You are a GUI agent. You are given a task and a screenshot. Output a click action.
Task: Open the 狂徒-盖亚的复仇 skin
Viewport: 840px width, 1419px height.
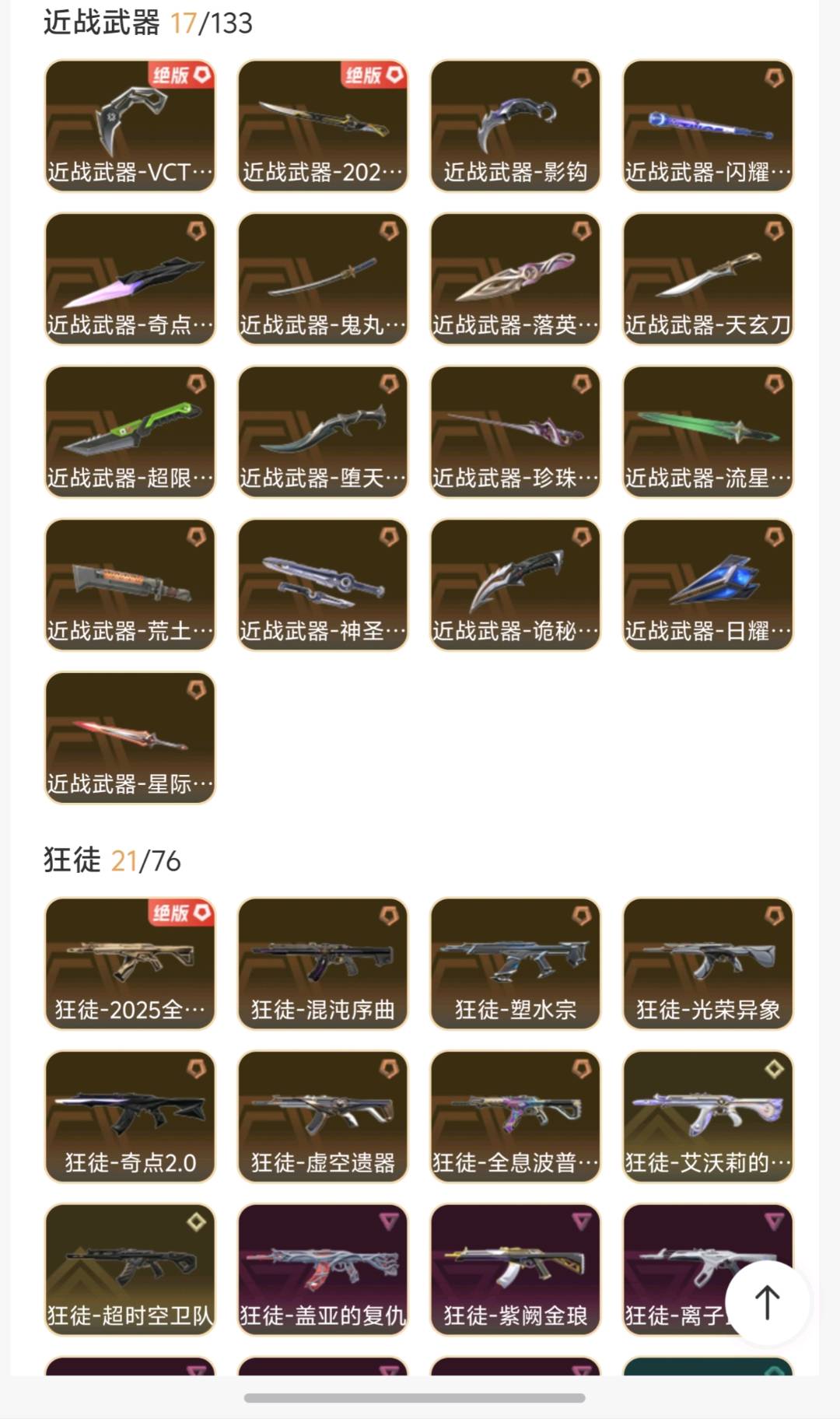click(323, 1270)
